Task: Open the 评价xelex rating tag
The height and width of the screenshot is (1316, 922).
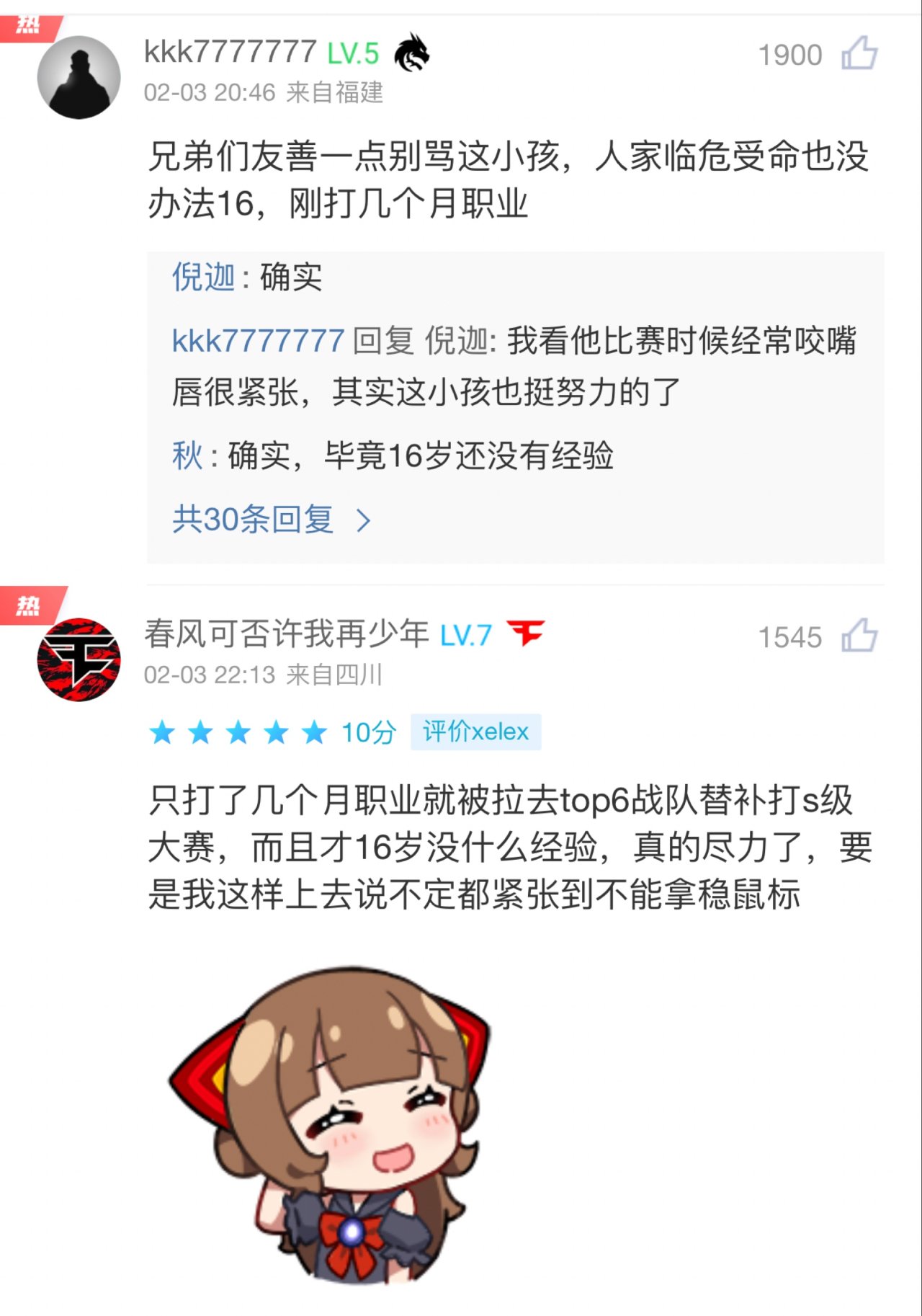Action: click(475, 732)
